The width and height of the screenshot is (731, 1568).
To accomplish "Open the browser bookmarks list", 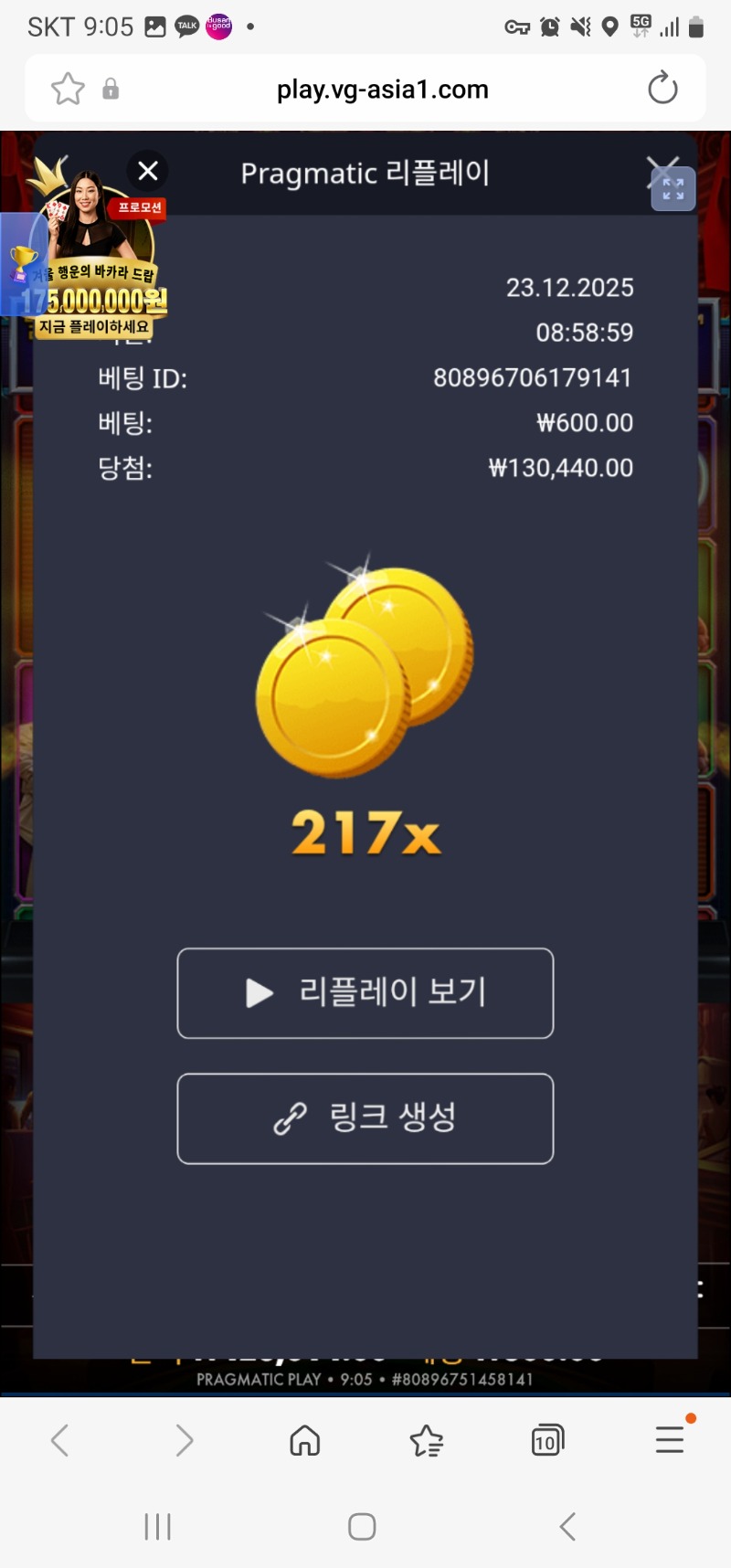I will [426, 1441].
